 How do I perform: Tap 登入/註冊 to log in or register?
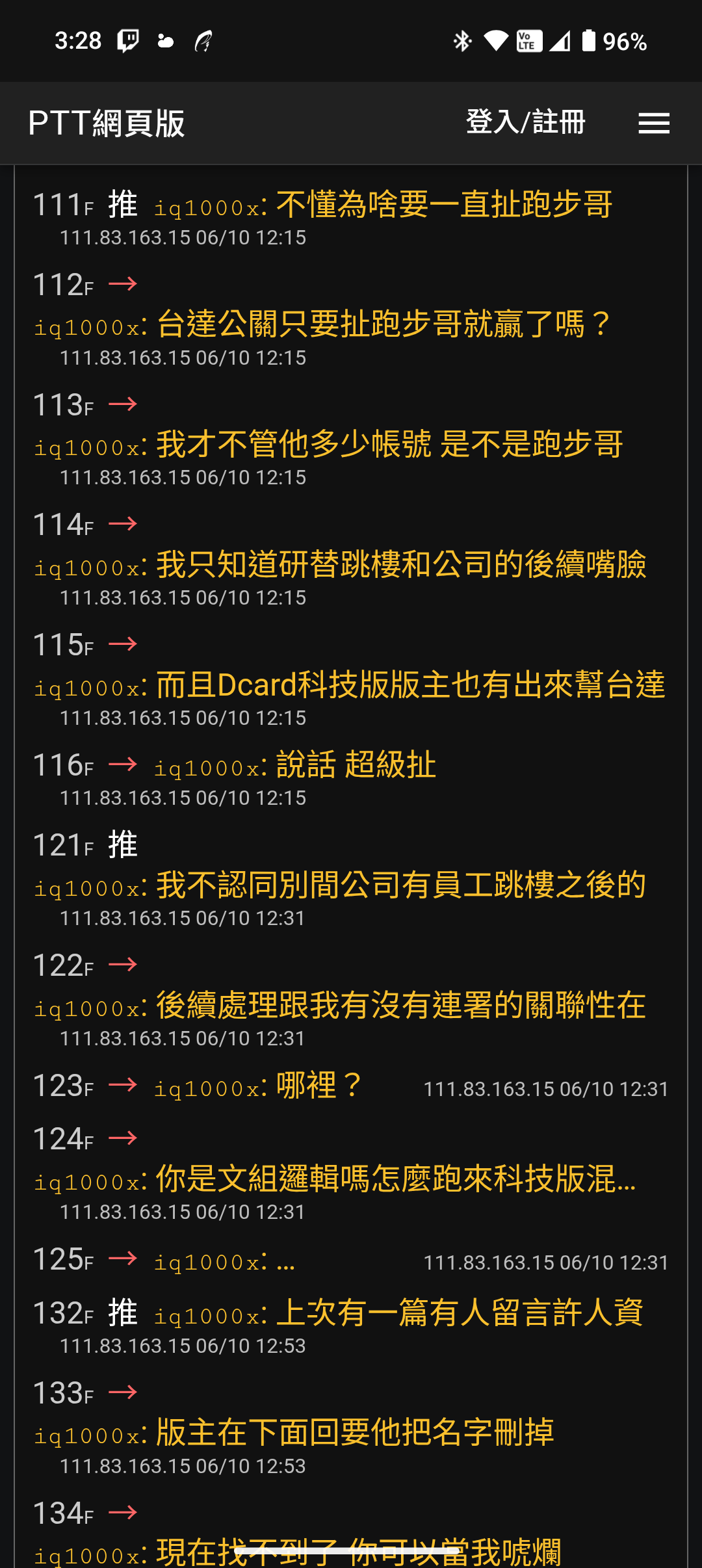[525, 122]
